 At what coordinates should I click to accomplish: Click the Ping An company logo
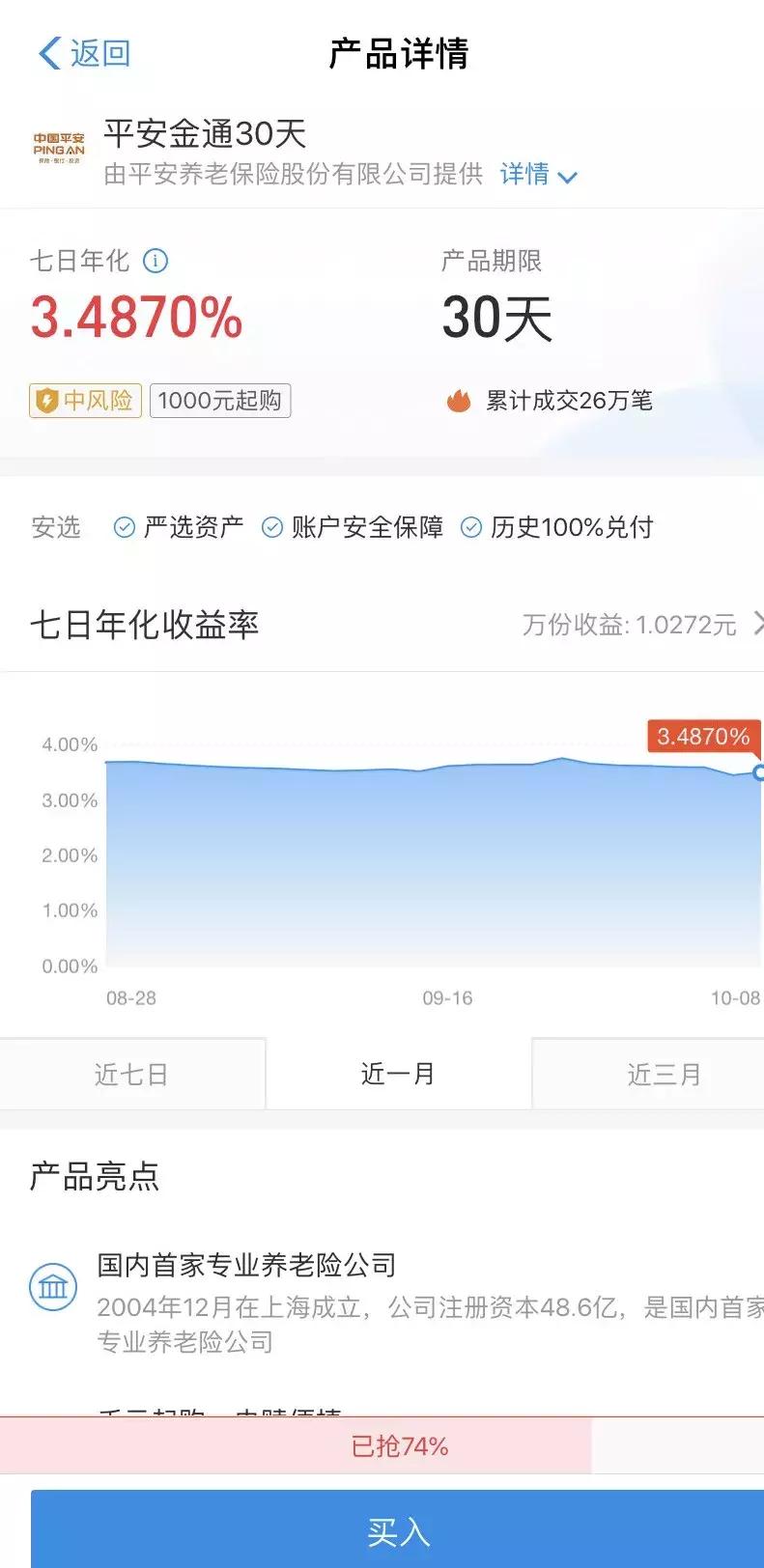pyautogui.click(x=60, y=147)
